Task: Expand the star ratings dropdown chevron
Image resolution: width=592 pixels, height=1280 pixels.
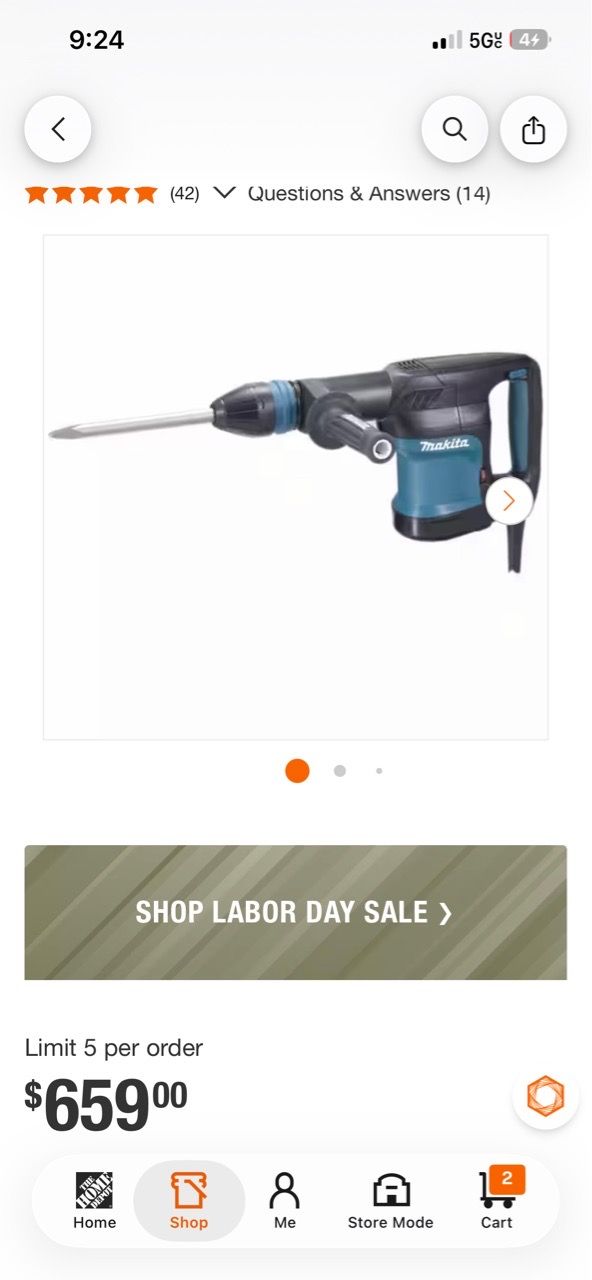Action: pyautogui.click(x=225, y=193)
